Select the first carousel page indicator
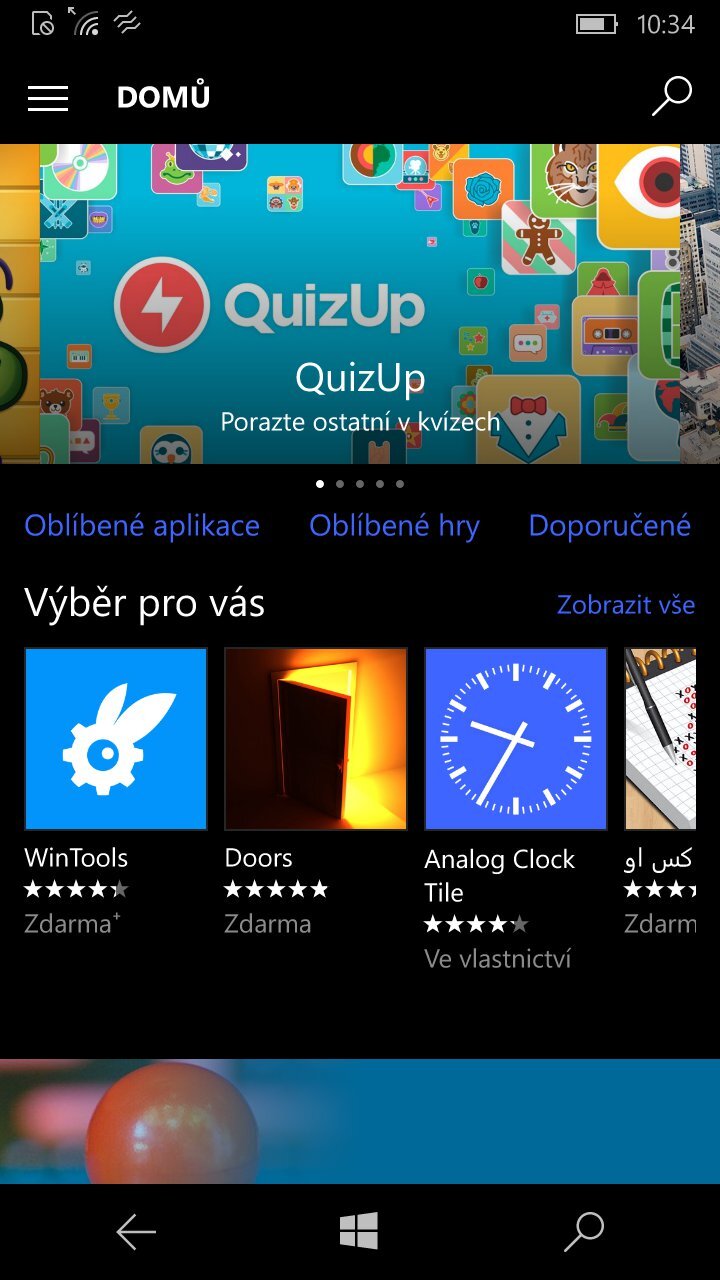Image resolution: width=720 pixels, height=1280 pixels. click(x=318, y=483)
